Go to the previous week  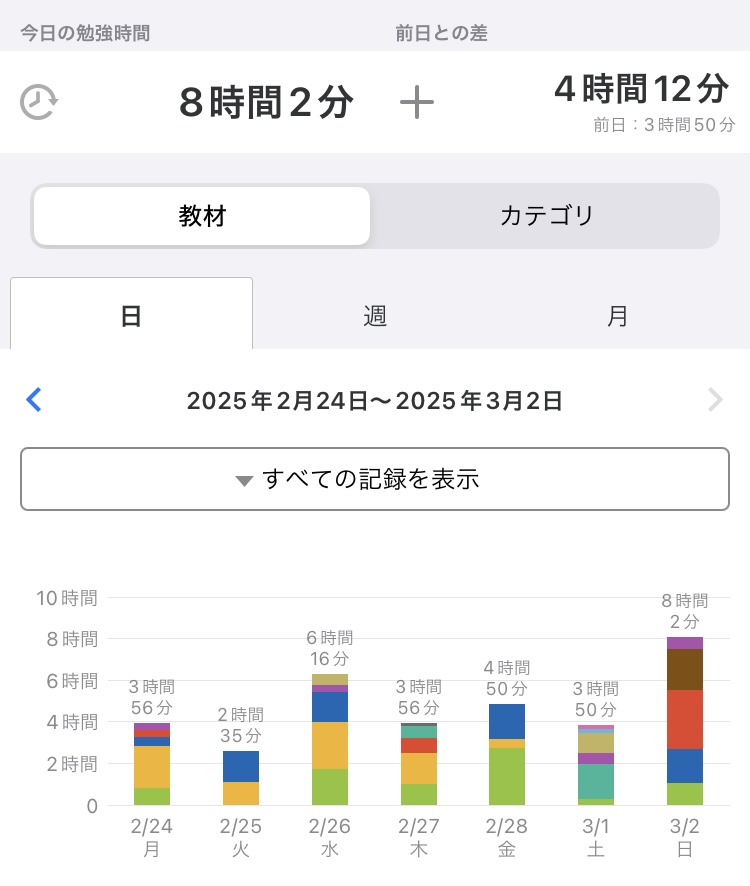tap(34, 401)
